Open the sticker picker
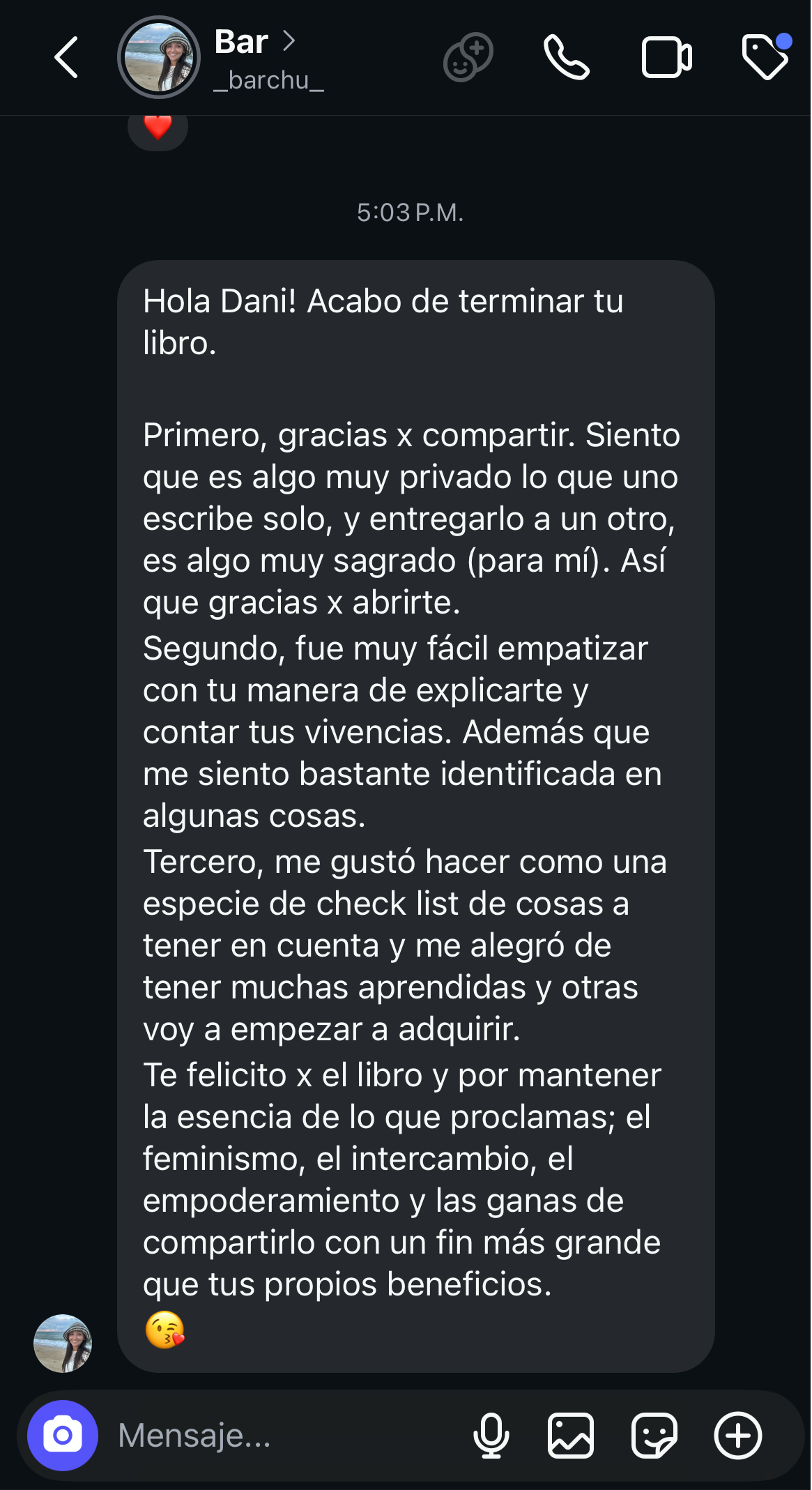Viewport: 812px width, 1490px height. click(654, 1436)
